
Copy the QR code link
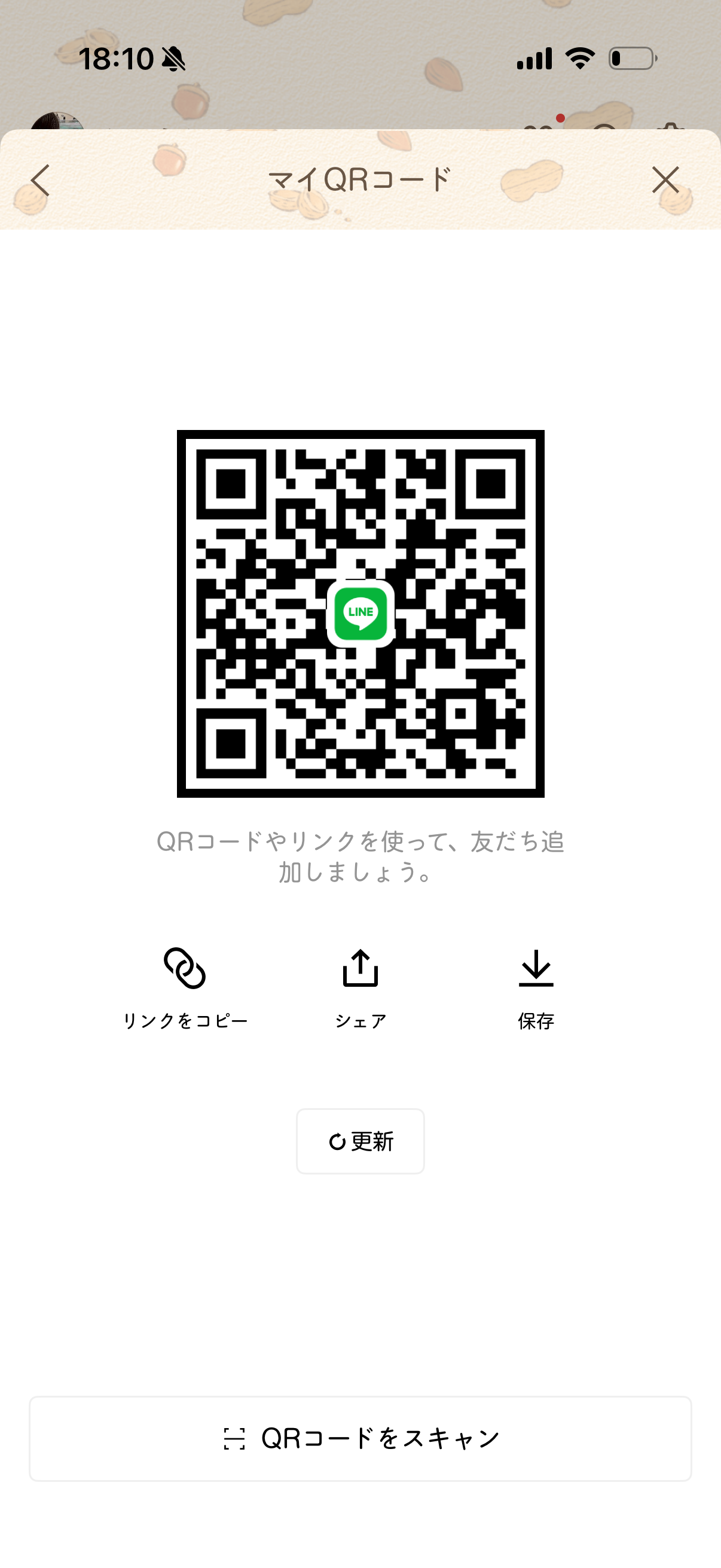pos(185,987)
